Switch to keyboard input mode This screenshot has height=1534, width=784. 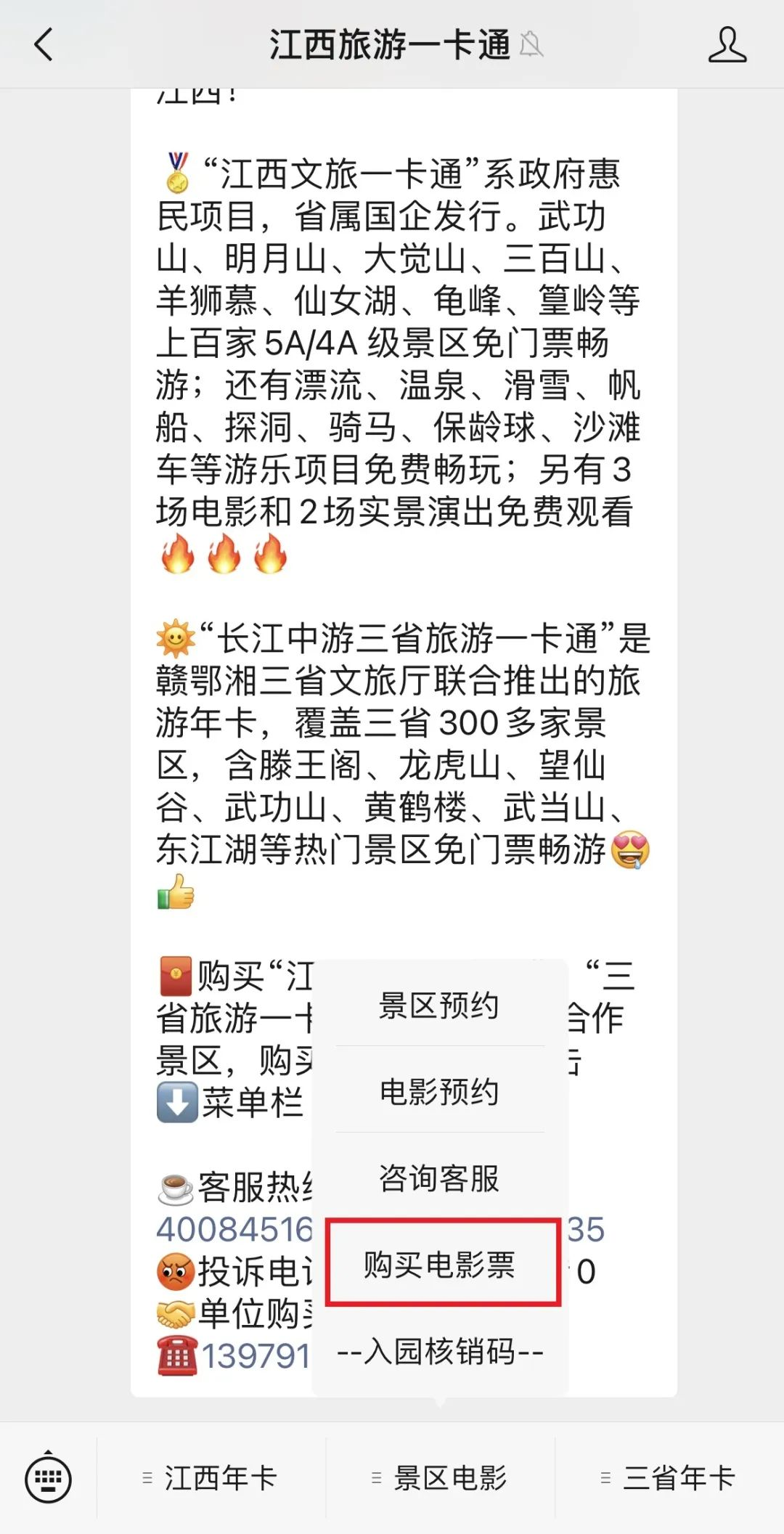tap(48, 1477)
